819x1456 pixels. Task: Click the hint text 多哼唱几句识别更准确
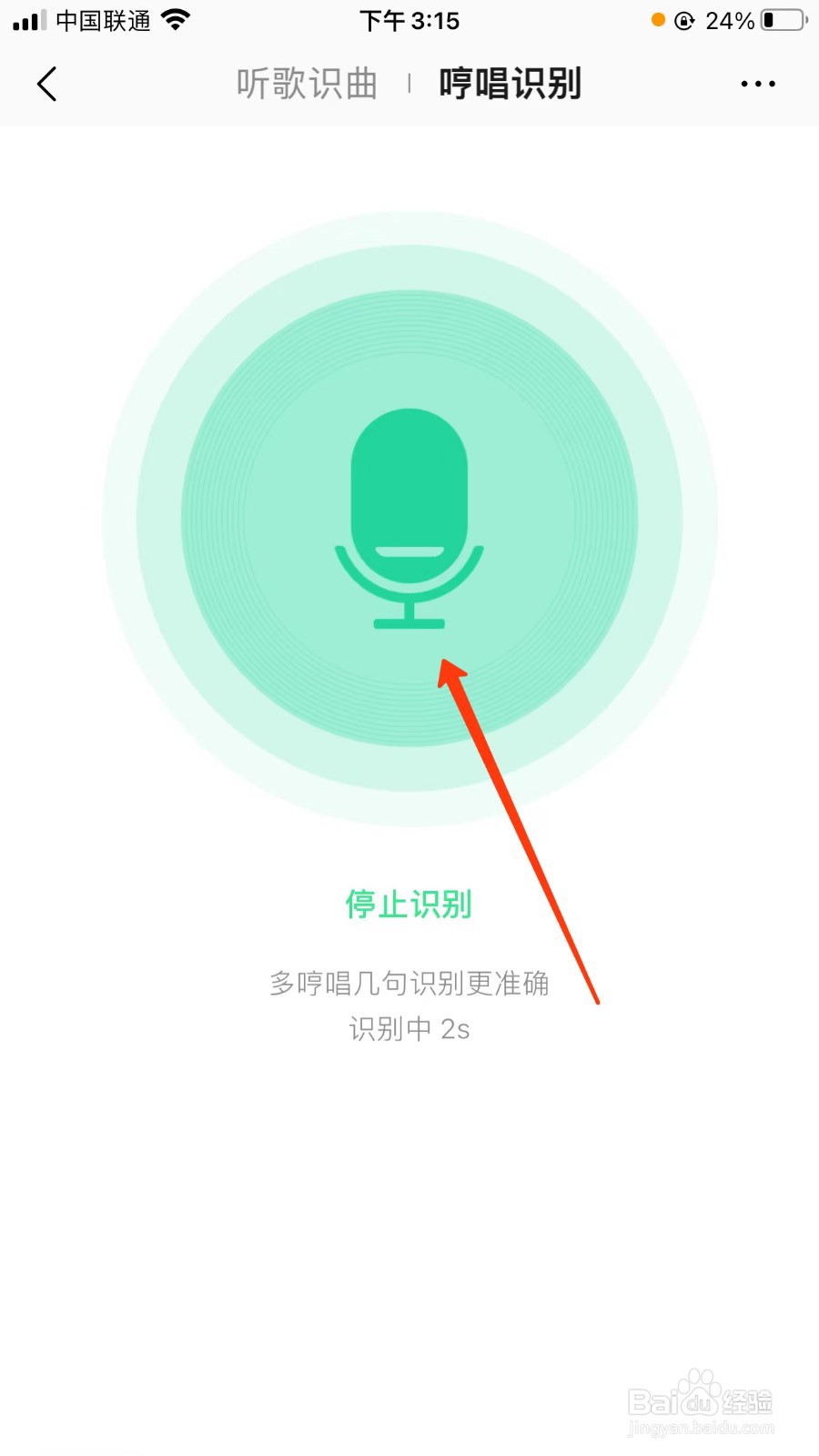409,983
